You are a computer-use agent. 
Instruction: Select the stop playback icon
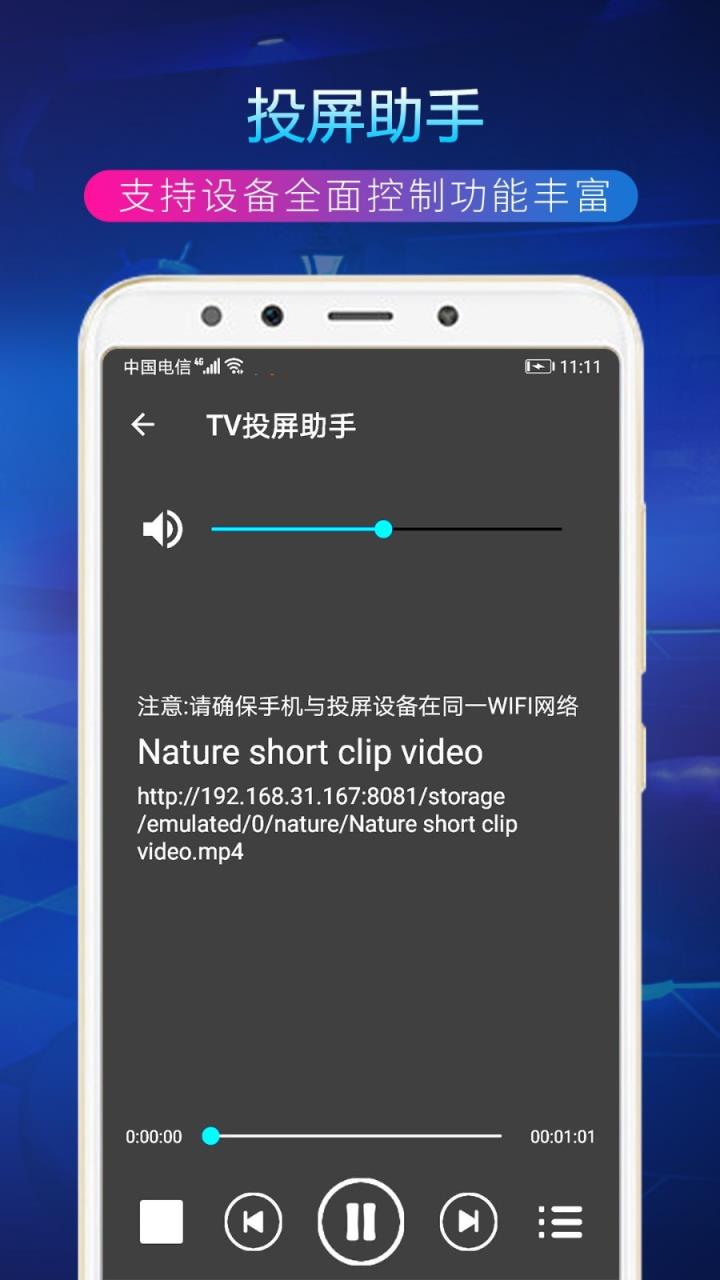click(x=161, y=1221)
